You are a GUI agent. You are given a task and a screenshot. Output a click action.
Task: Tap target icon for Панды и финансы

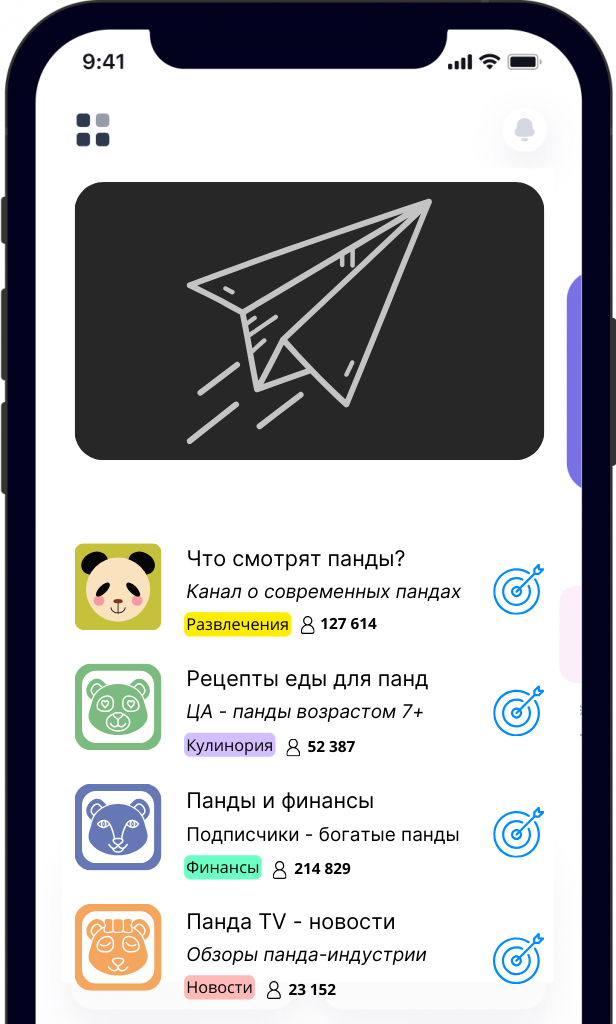518,831
